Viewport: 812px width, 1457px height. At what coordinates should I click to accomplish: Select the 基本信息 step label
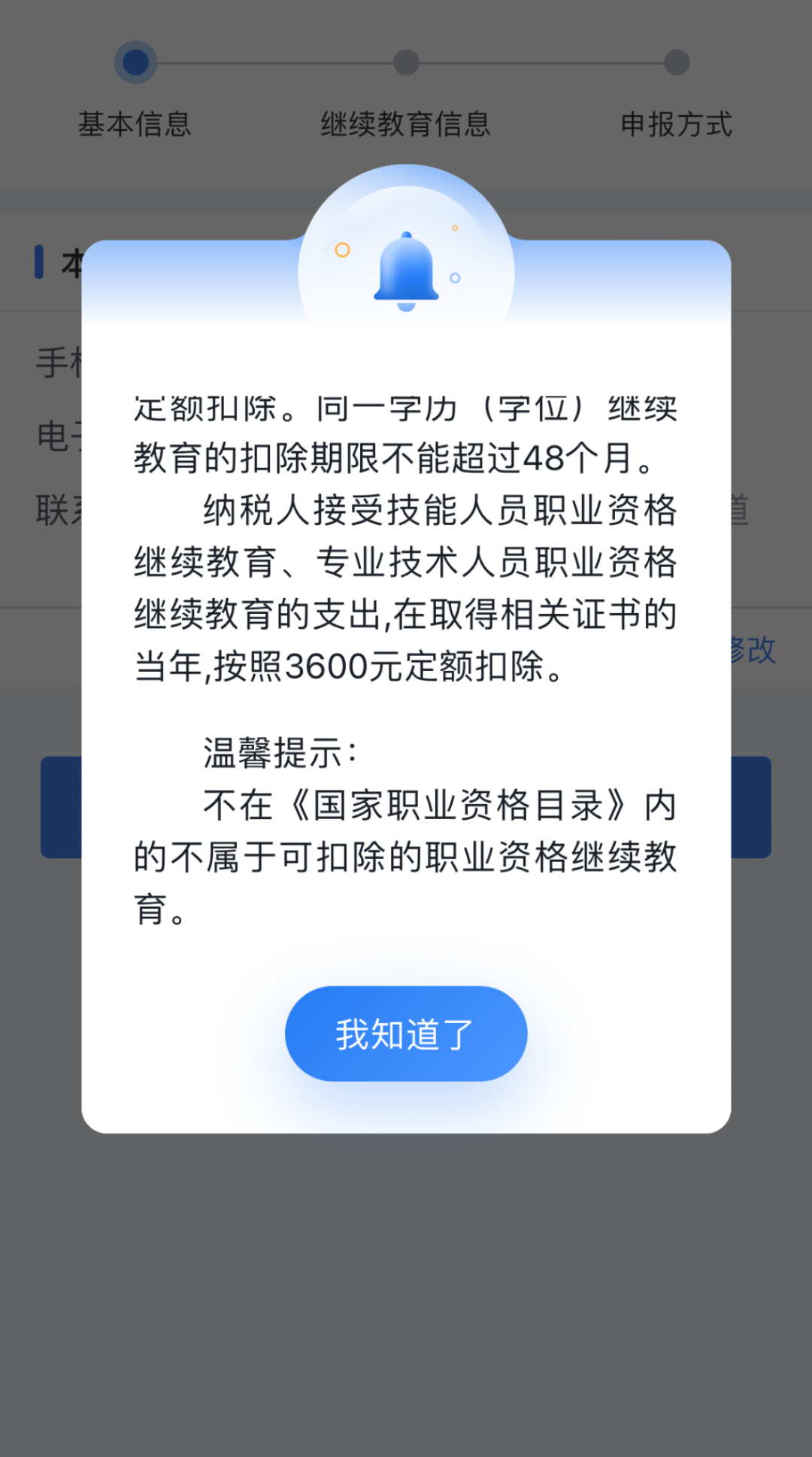135,124
